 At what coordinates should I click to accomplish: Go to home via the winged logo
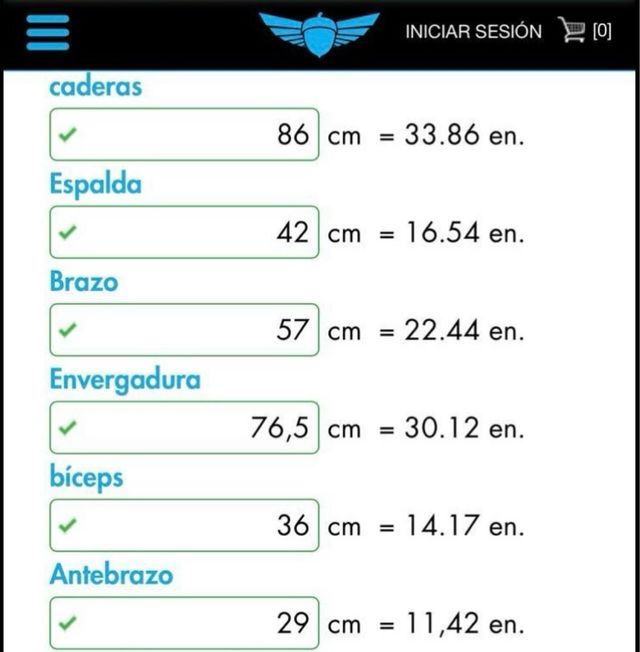point(319,32)
